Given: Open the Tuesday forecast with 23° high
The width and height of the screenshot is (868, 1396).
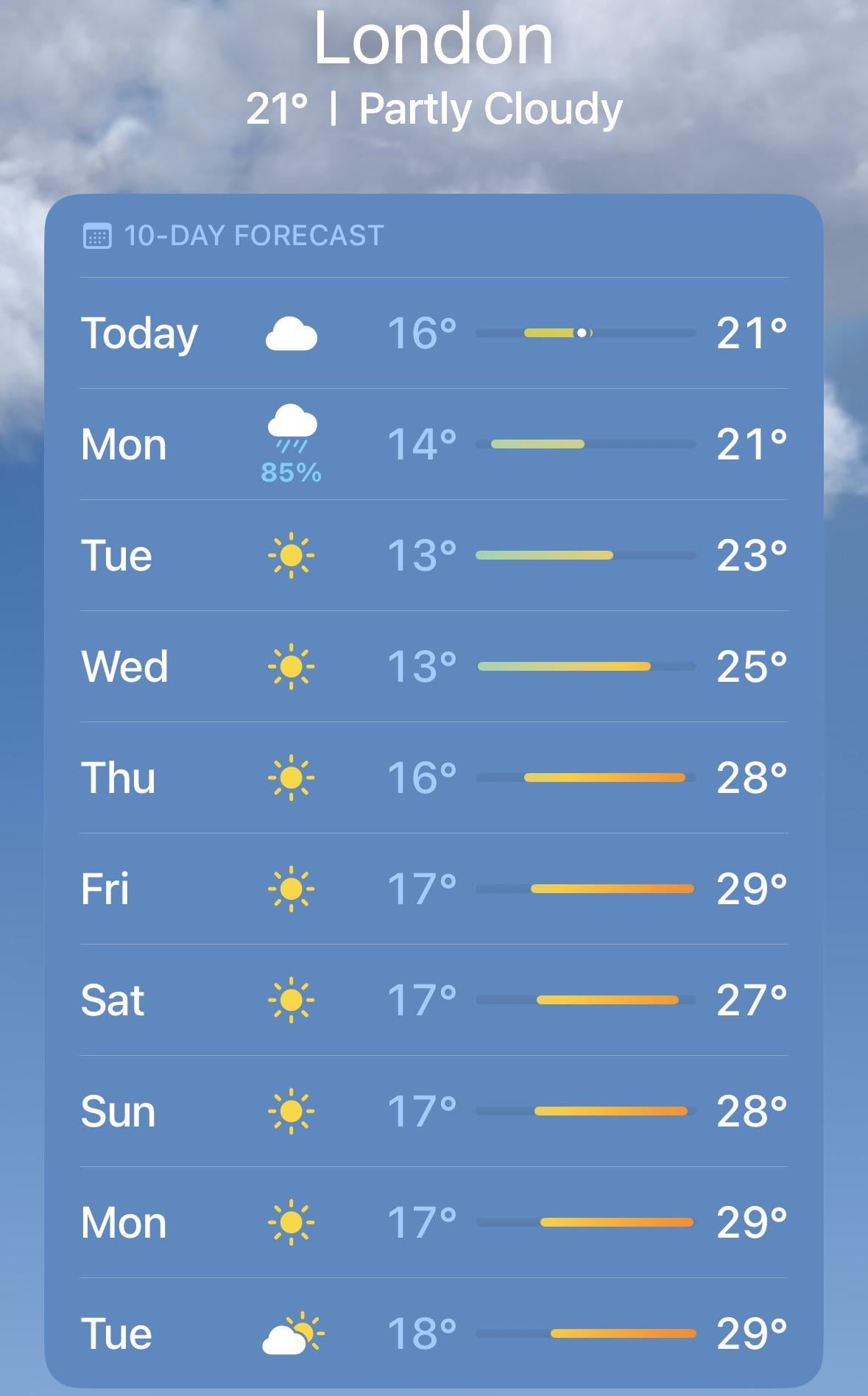Looking at the screenshot, I should pos(434,555).
